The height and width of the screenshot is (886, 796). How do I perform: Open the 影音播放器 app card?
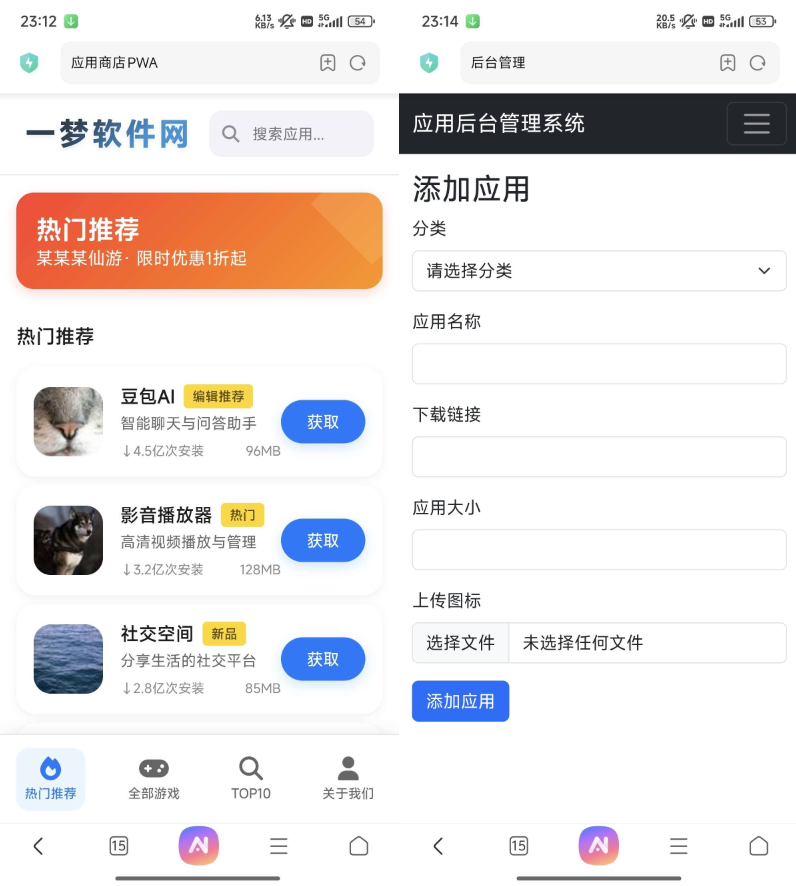[199, 540]
